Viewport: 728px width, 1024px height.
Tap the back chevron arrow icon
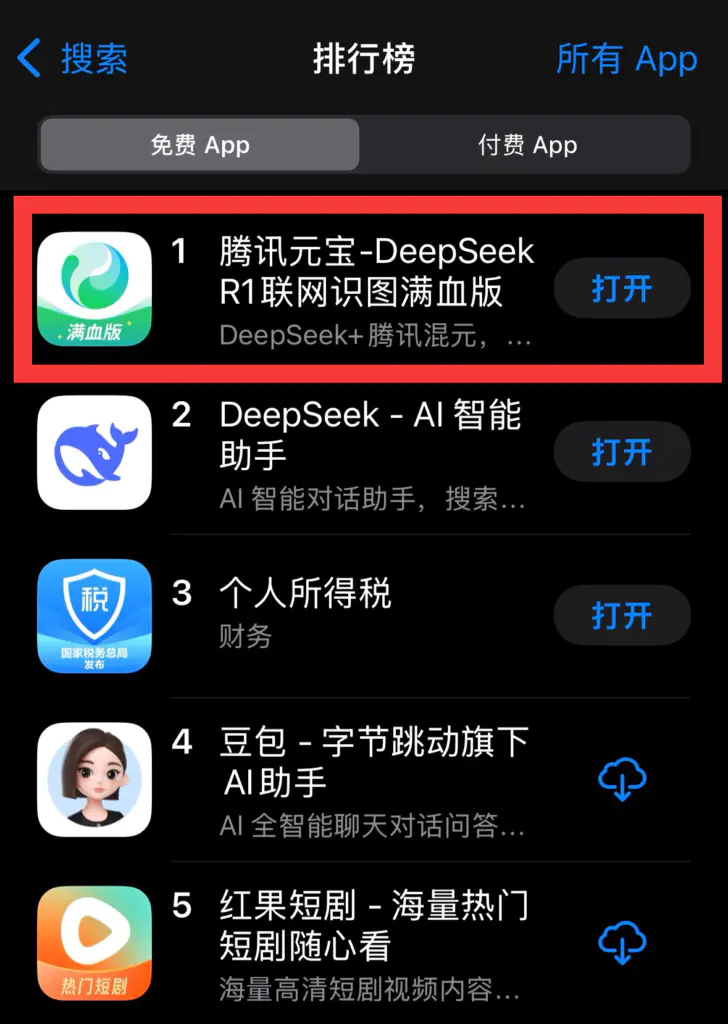pyautogui.click(x=30, y=58)
